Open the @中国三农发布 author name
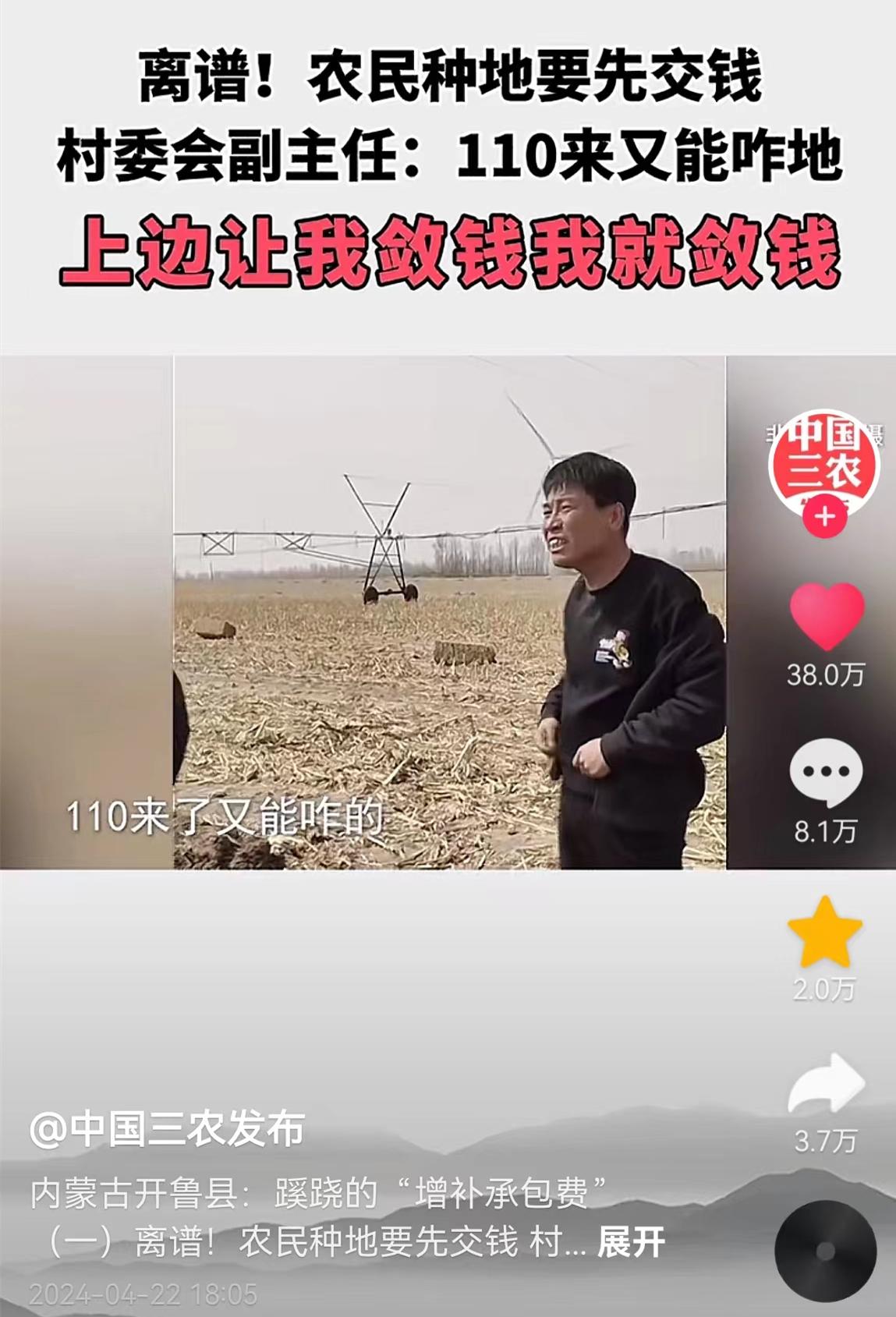Image resolution: width=896 pixels, height=1317 pixels. click(167, 1128)
